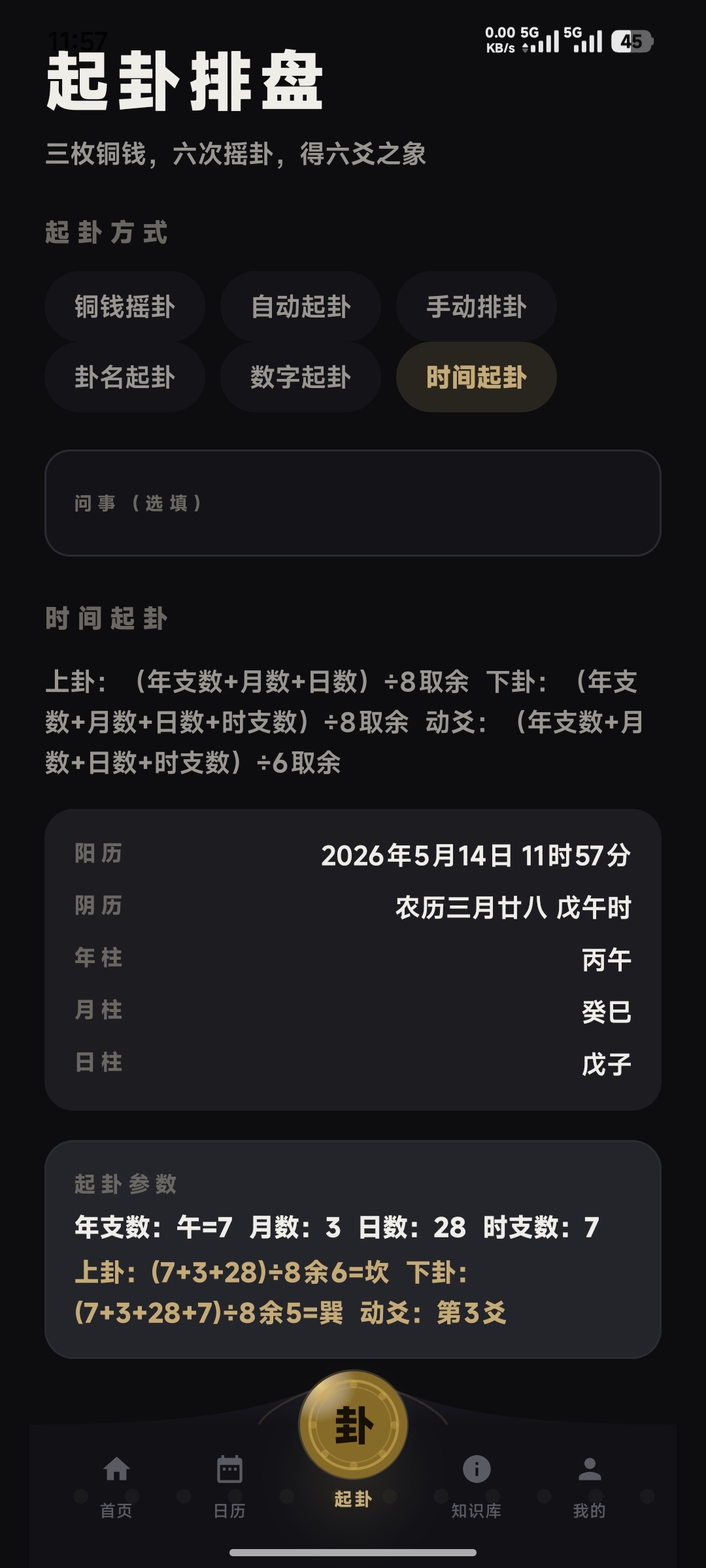706x1568 pixels.
Task: Open the 日历 tab
Action: (229, 1484)
